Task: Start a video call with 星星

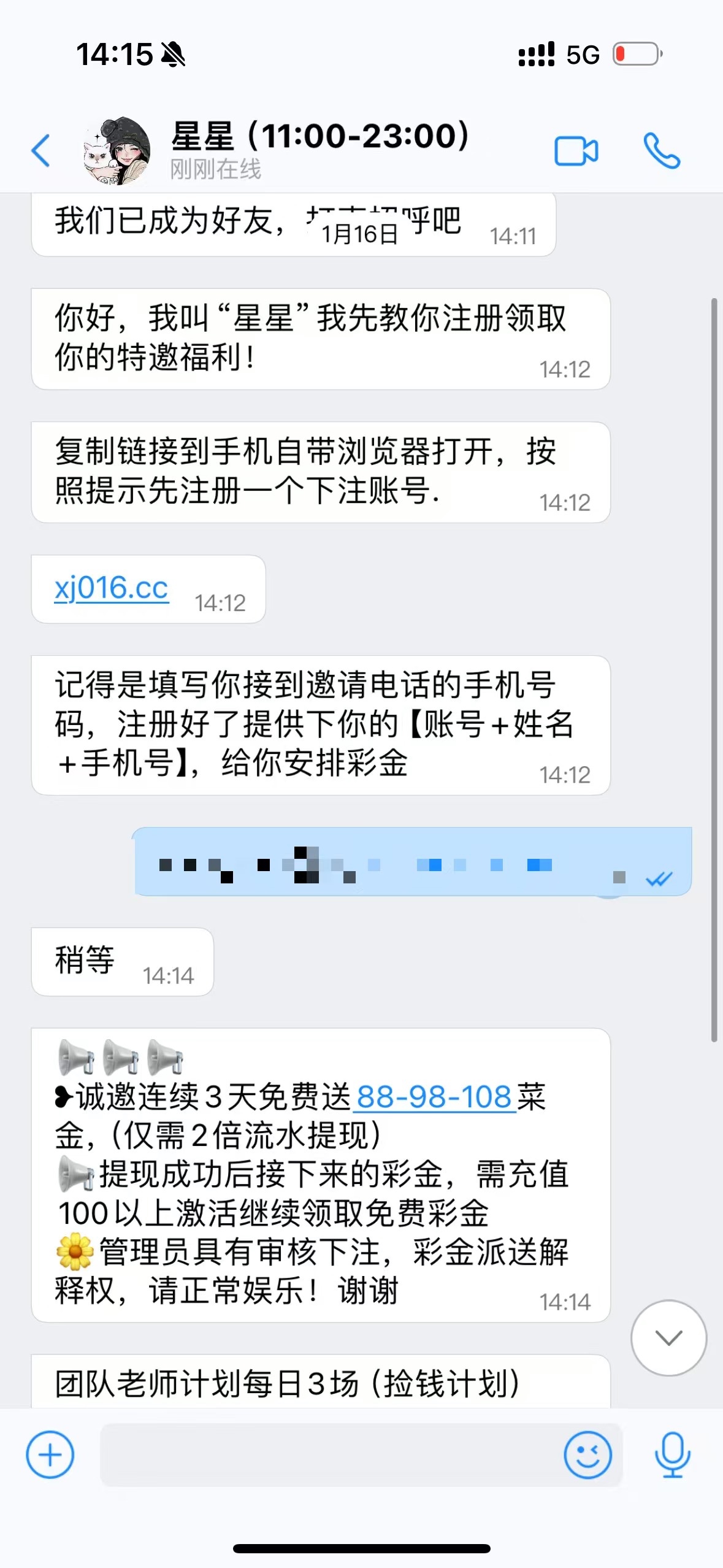Action: pos(576,151)
